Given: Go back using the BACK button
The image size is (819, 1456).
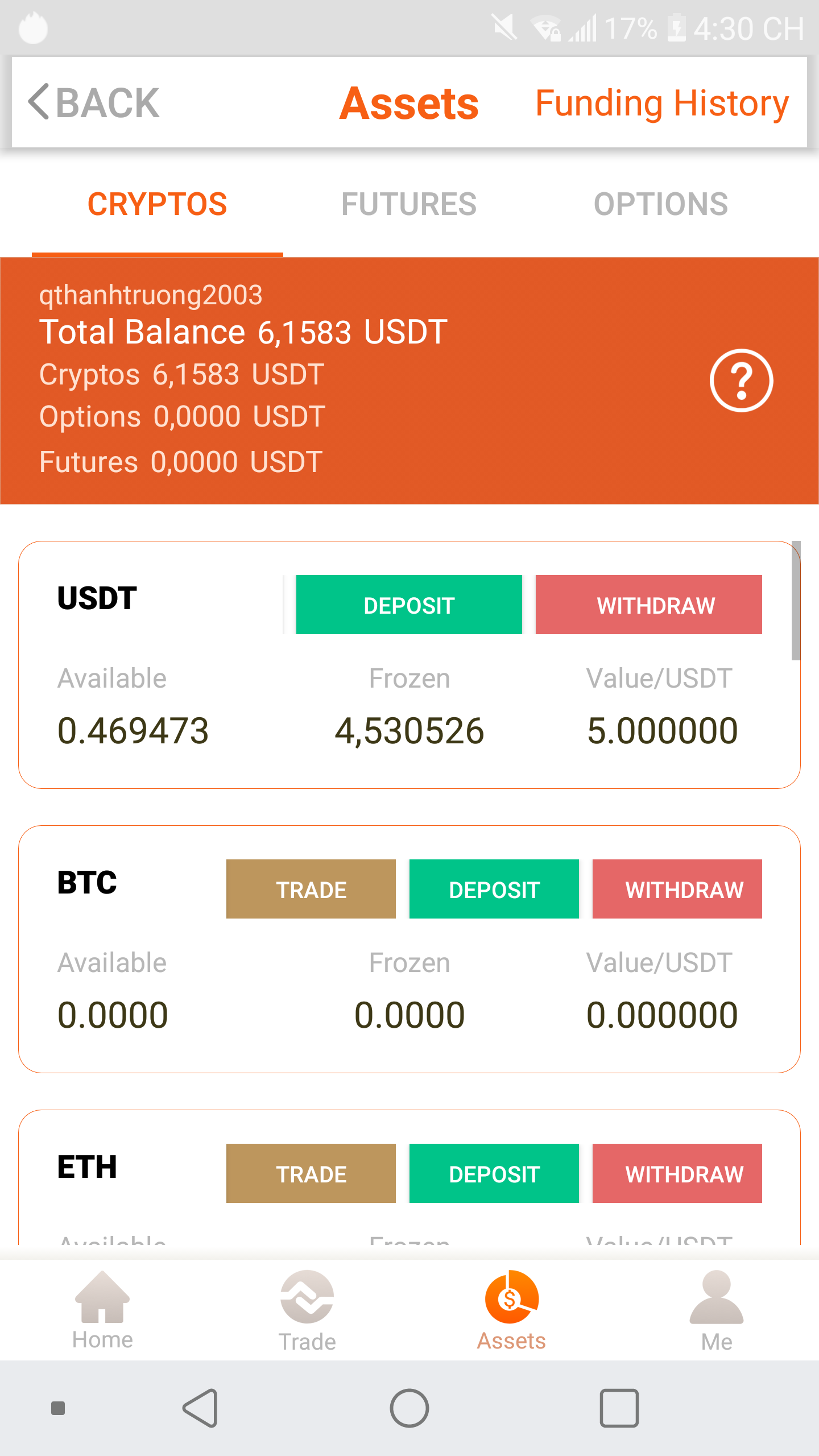Looking at the screenshot, I should pyautogui.click(x=94, y=103).
